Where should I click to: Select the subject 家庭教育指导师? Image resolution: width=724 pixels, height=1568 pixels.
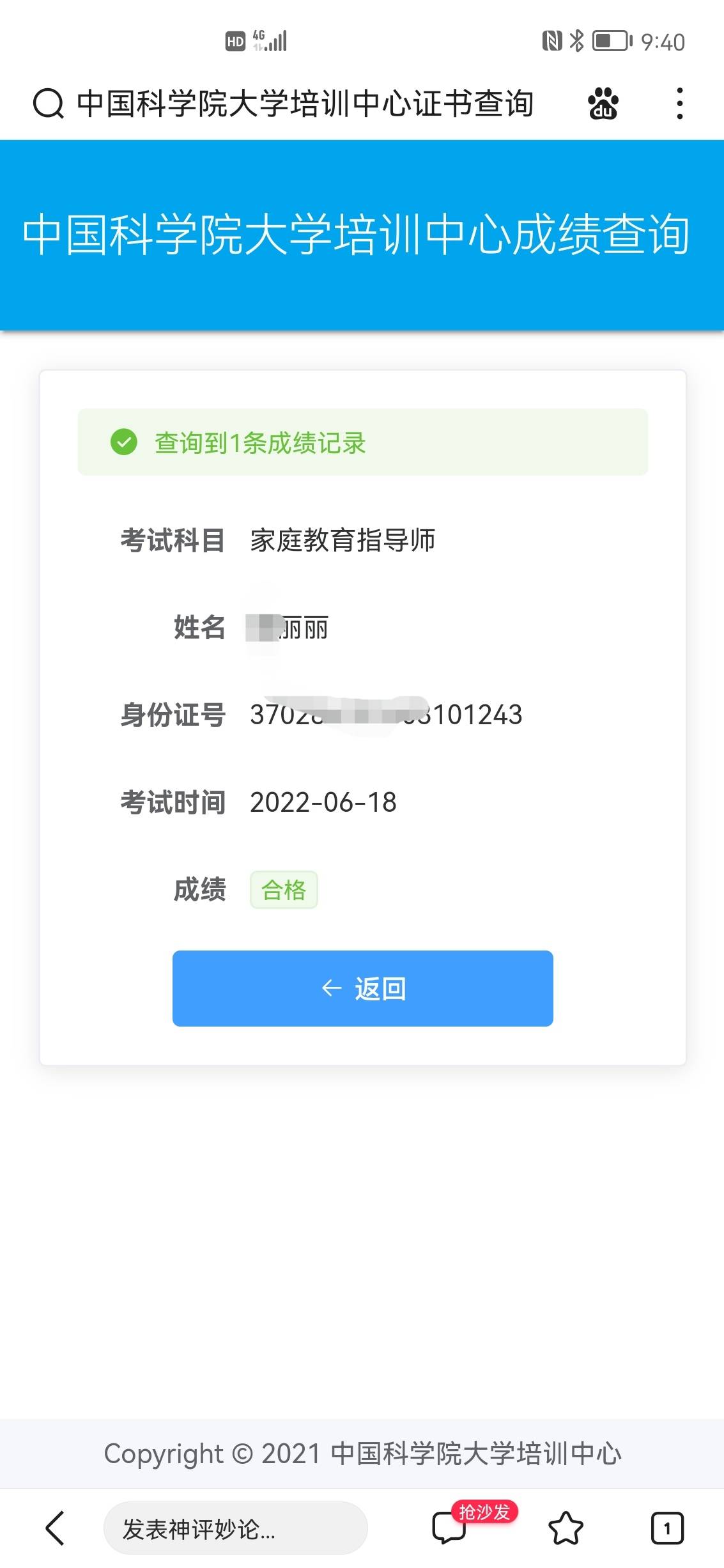343,540
